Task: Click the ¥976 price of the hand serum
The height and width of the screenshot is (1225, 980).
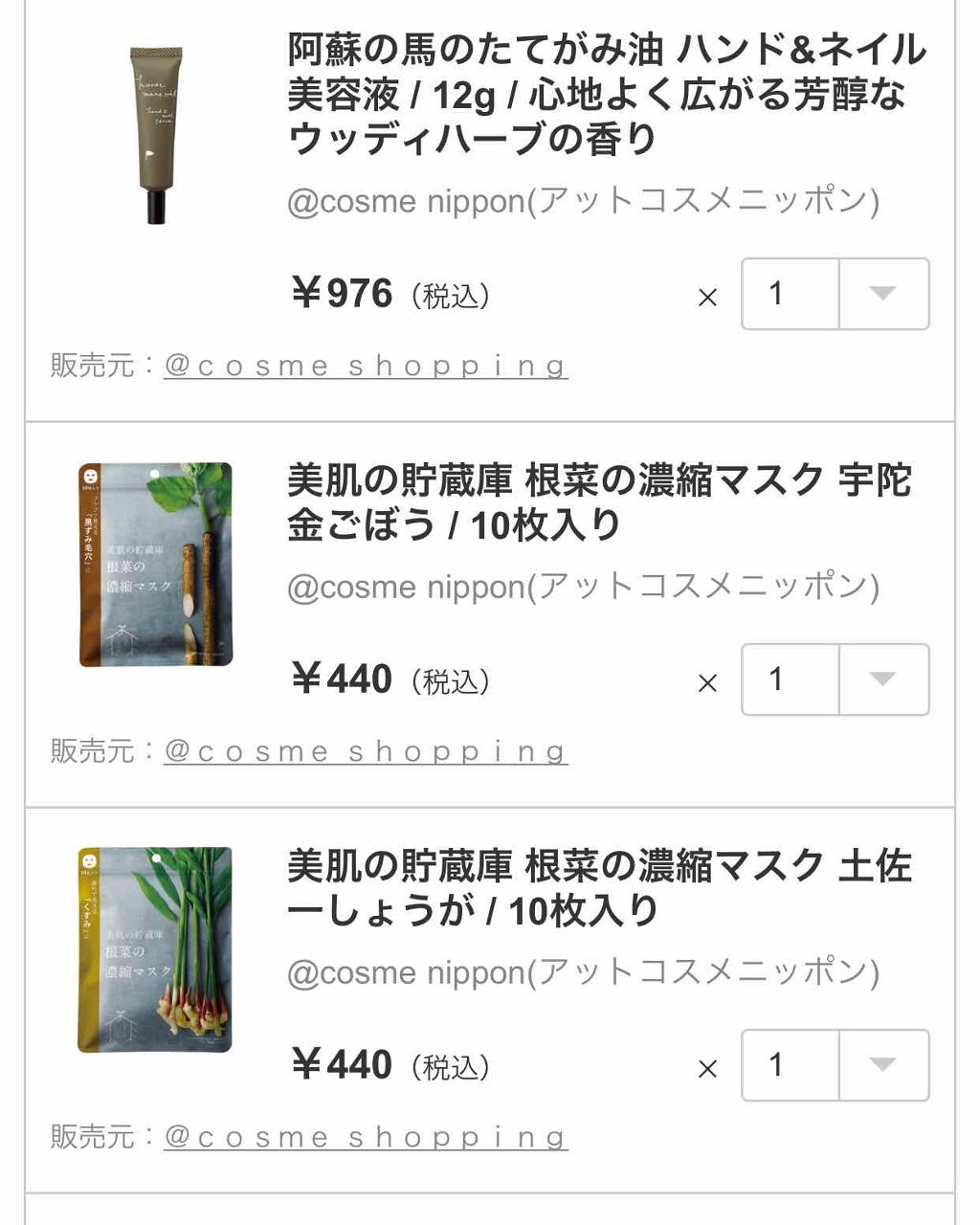Action: point(340,293)
